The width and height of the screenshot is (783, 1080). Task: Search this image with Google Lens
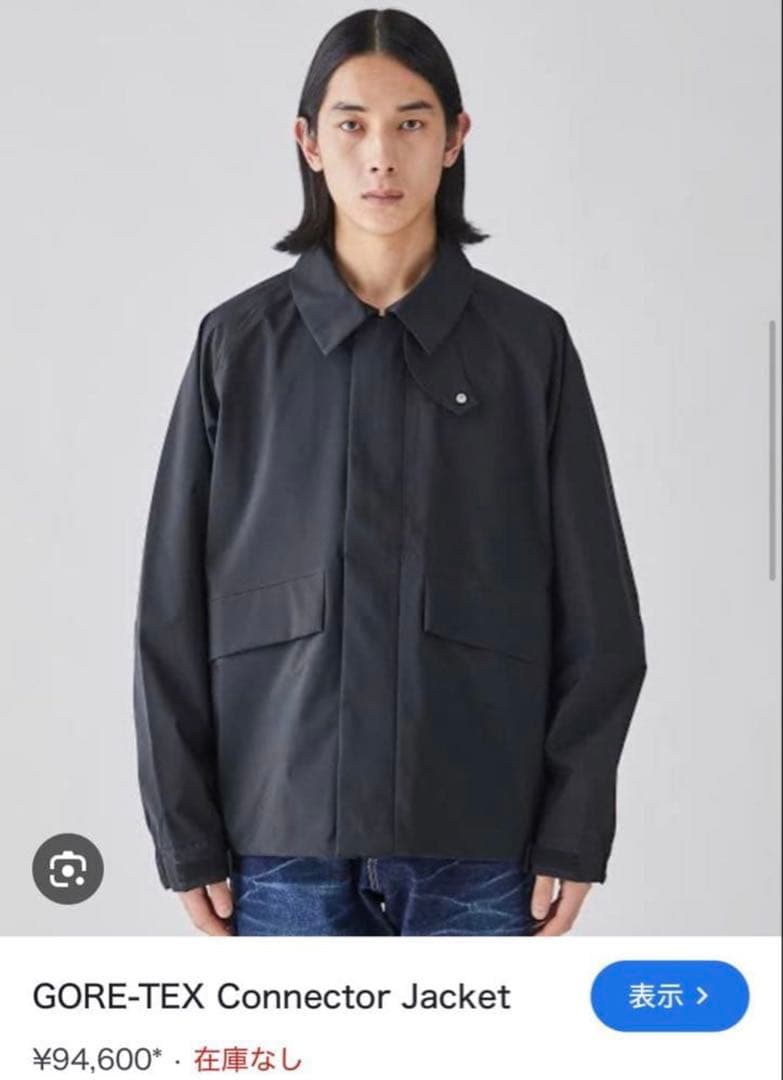coord(68,868)
